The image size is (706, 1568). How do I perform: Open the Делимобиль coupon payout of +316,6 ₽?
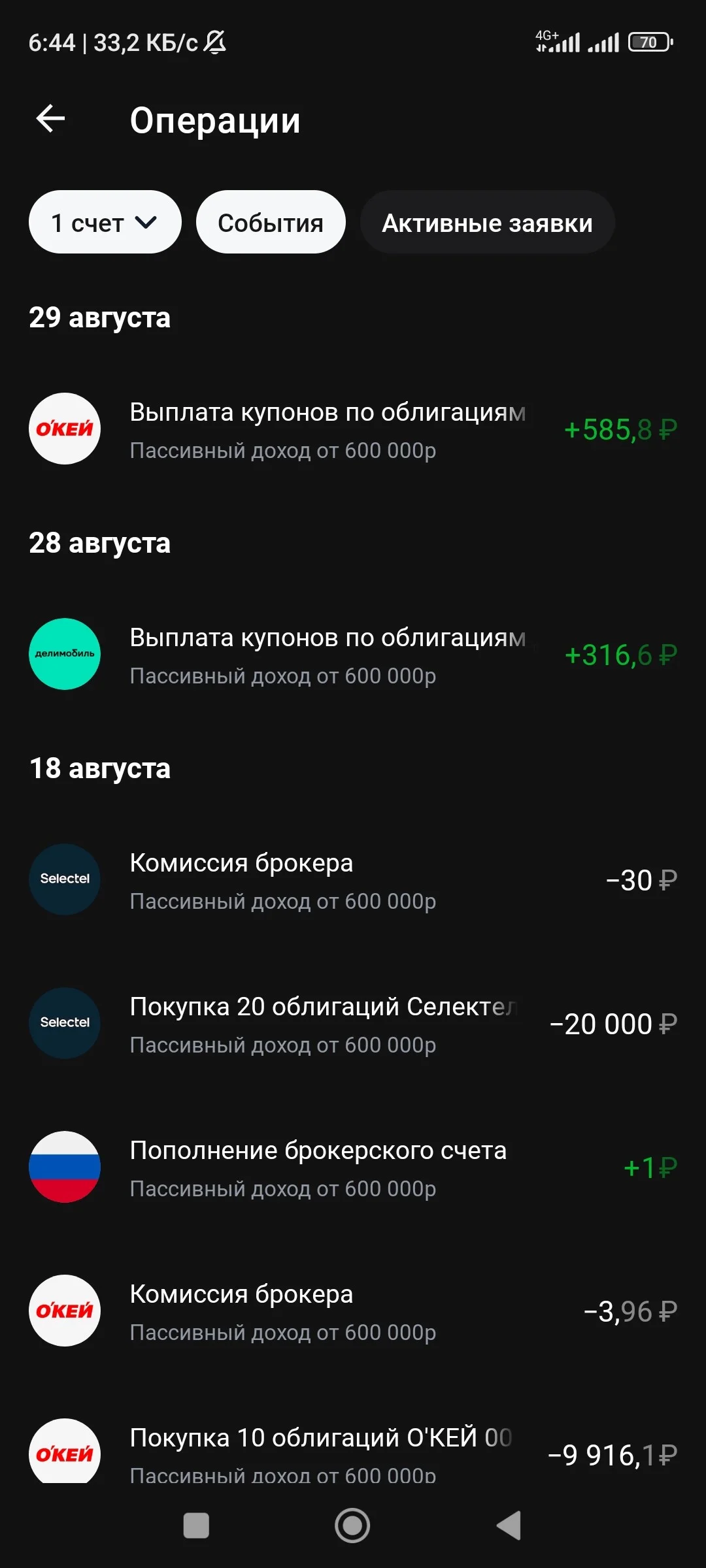(353, 654)
